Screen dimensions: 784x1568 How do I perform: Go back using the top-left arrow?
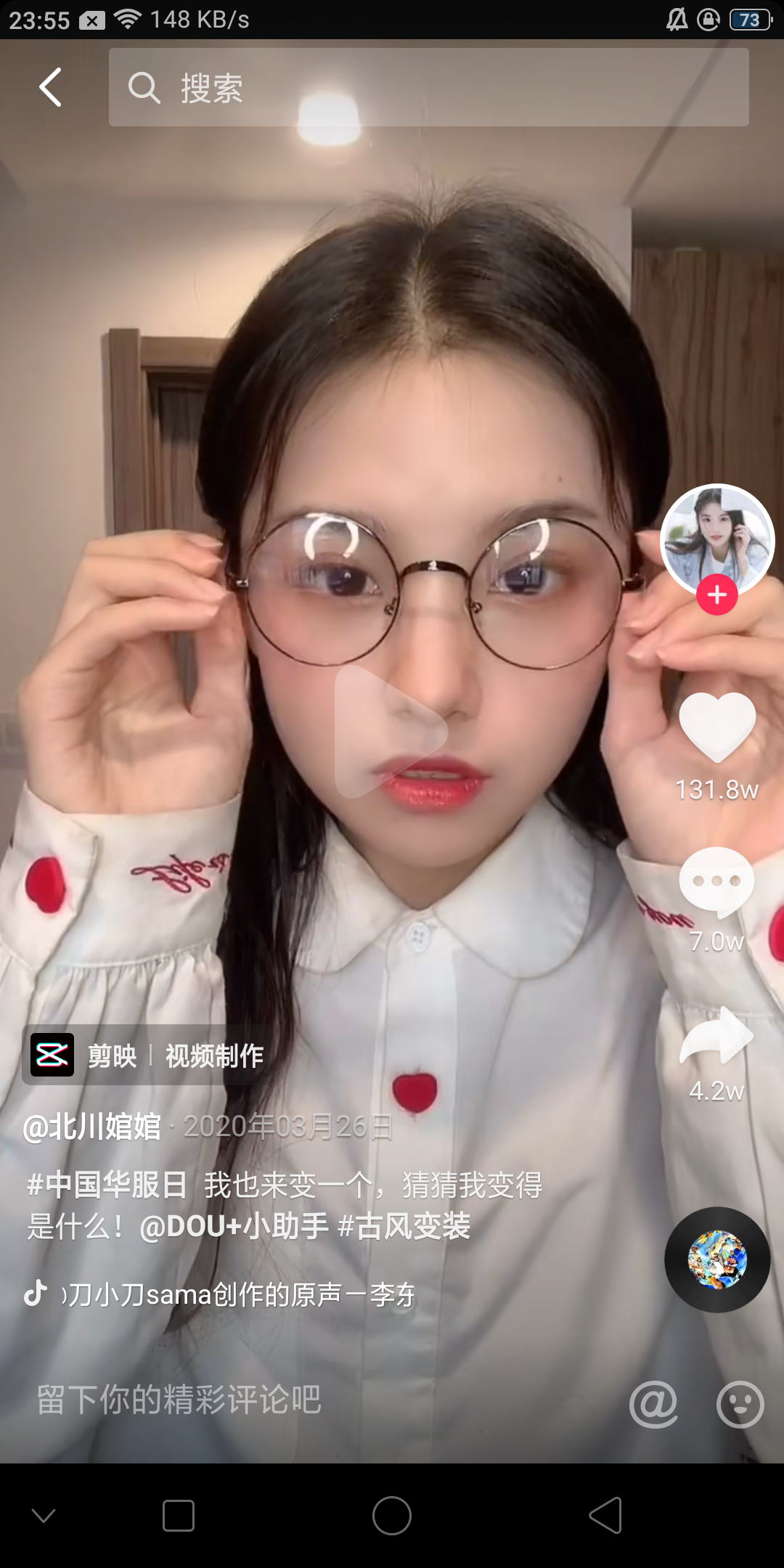[x=50, y=88]
